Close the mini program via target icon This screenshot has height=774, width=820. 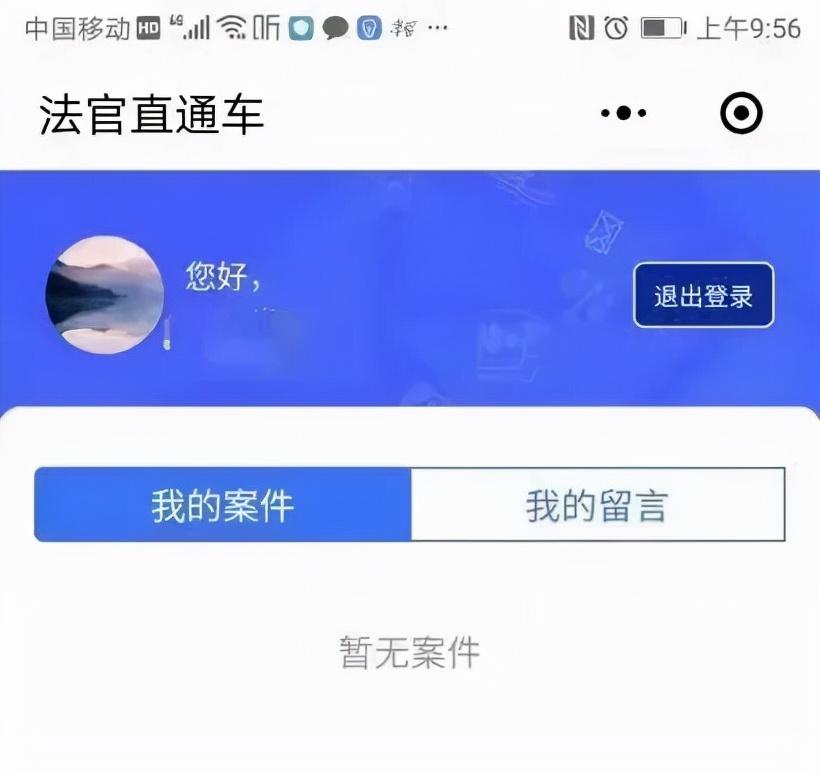741,114
